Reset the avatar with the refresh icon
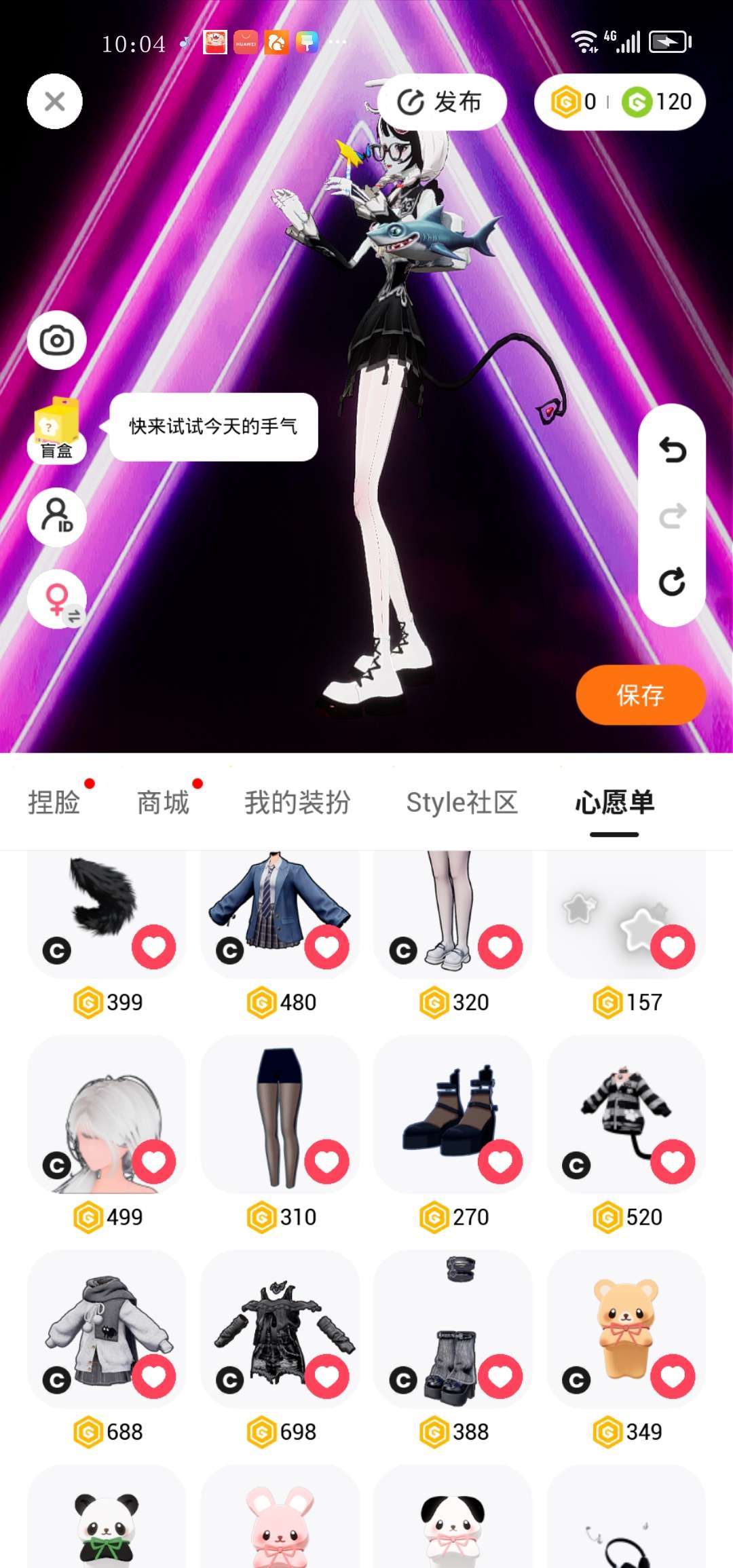The image size is (733, 1568). coord(672,582)
